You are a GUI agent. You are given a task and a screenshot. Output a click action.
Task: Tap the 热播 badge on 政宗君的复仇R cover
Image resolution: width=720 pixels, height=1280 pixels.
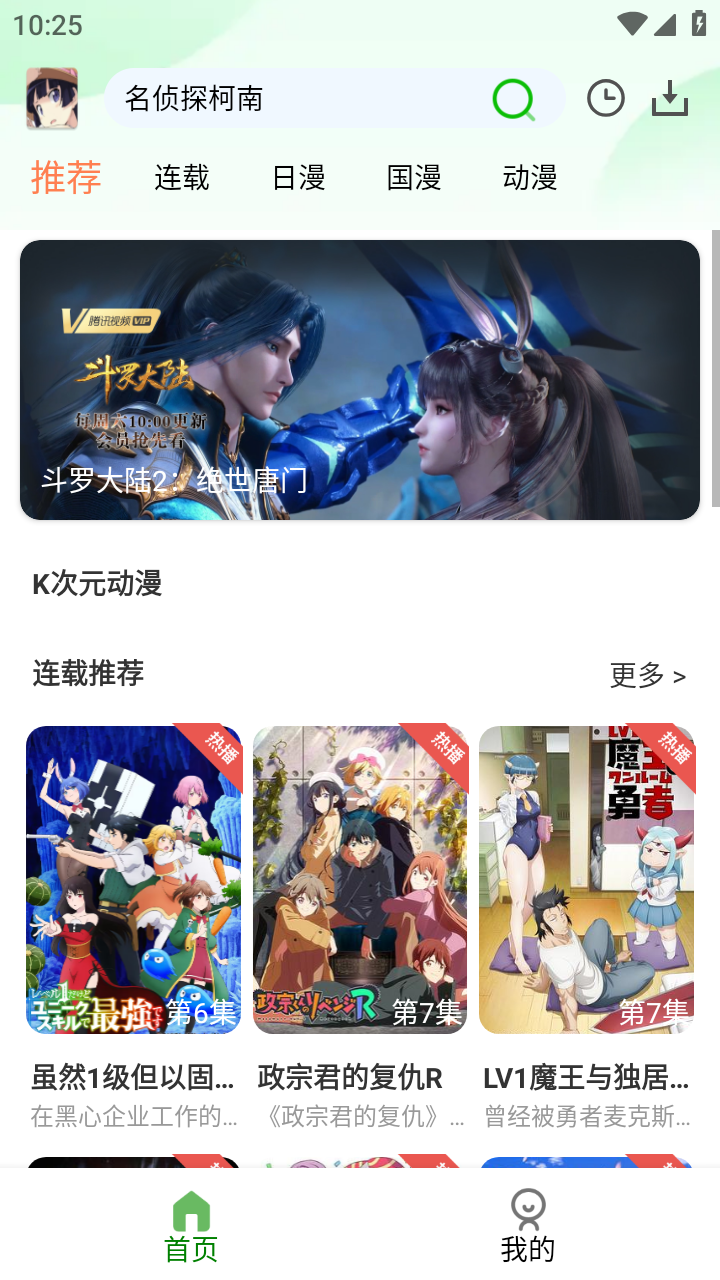445,745
